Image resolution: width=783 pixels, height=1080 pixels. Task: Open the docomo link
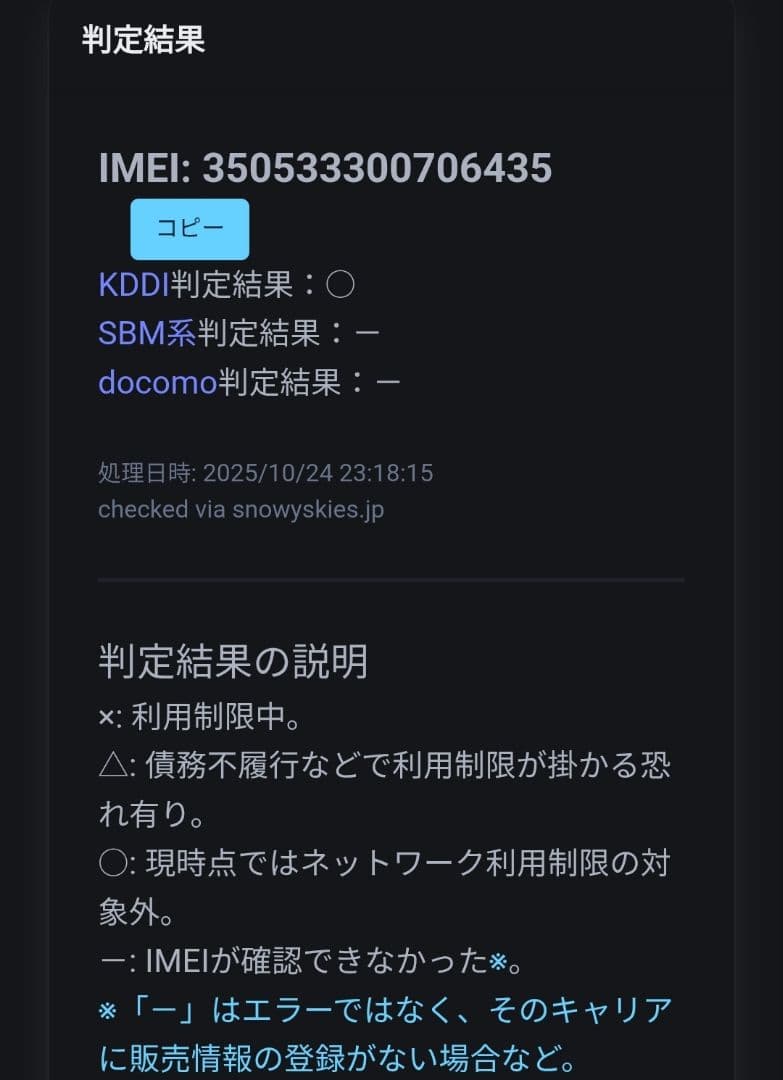click(x=157, y=382)
